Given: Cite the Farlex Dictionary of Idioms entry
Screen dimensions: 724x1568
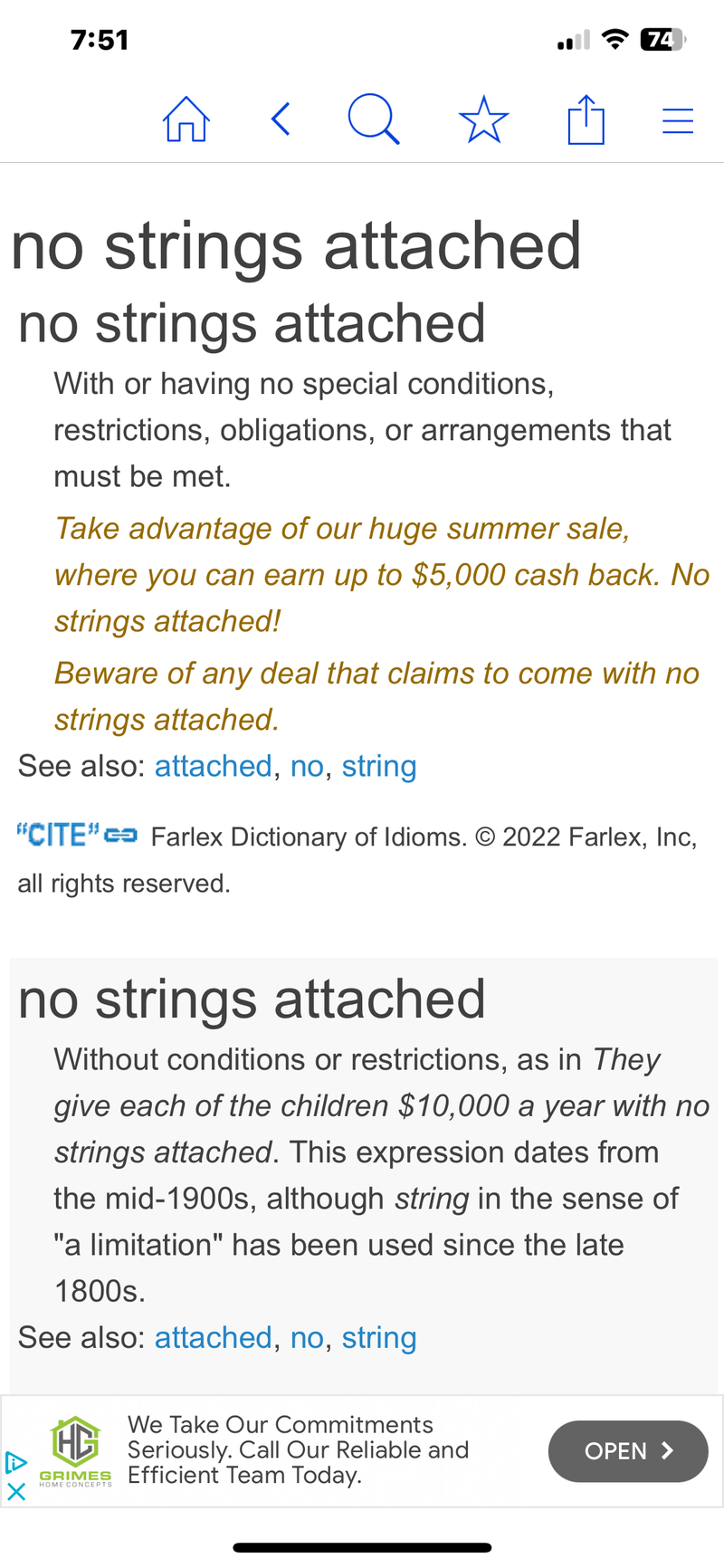Looking at the screenshot, I should click(58, 835).
